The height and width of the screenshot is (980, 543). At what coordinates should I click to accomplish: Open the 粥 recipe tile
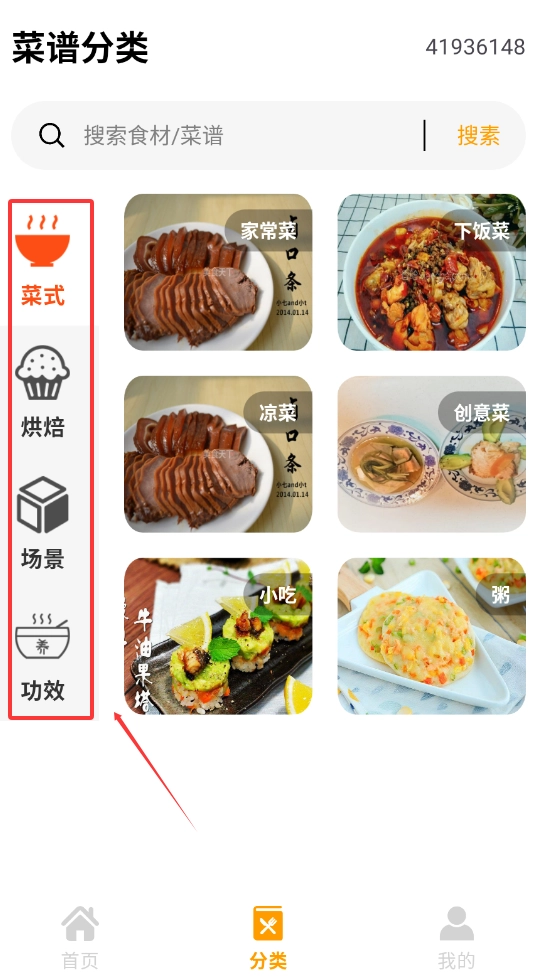click(x=431, y=636)
